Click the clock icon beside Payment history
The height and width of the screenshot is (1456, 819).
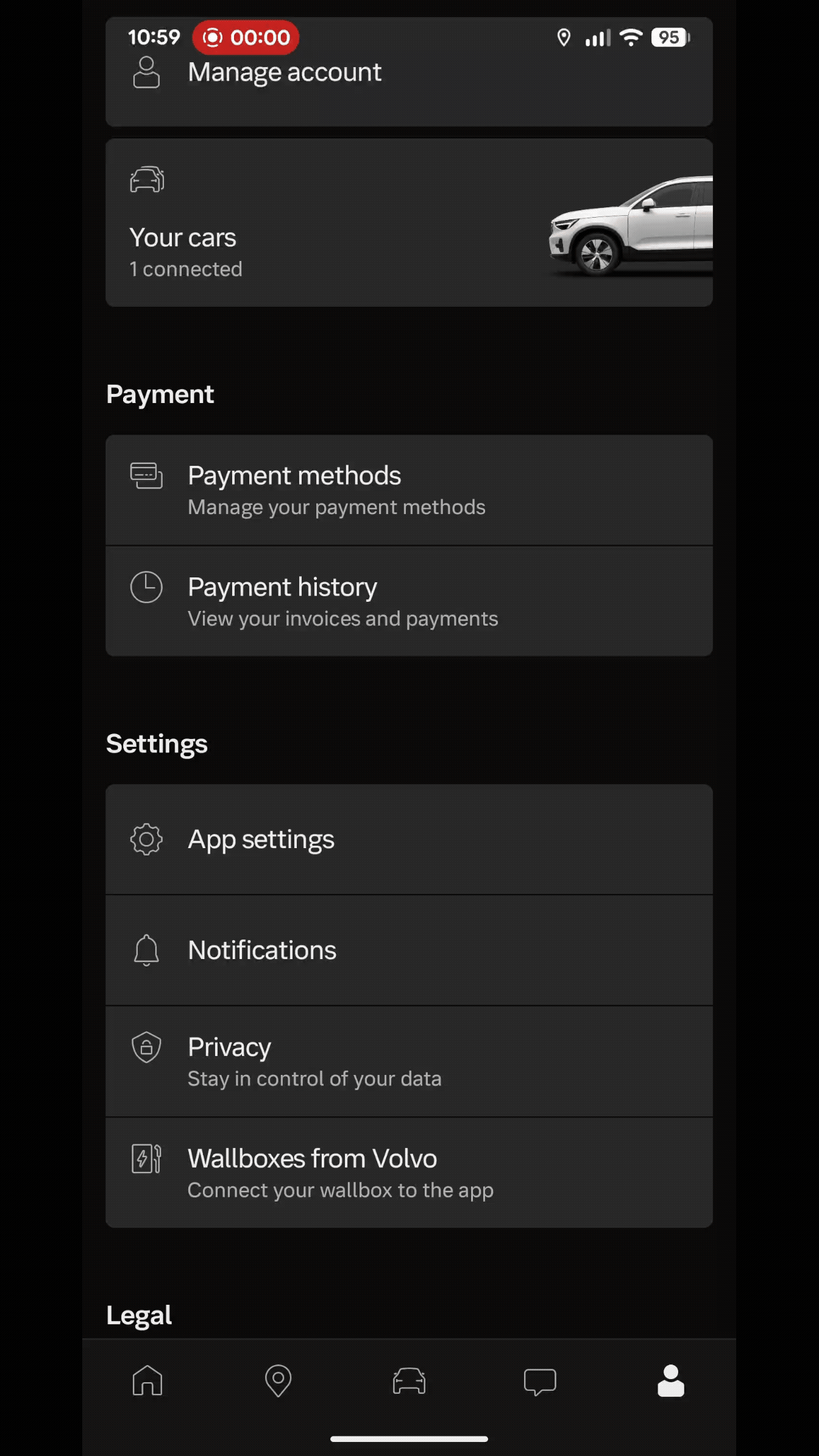pyautogui.click(x=146, y=587)
